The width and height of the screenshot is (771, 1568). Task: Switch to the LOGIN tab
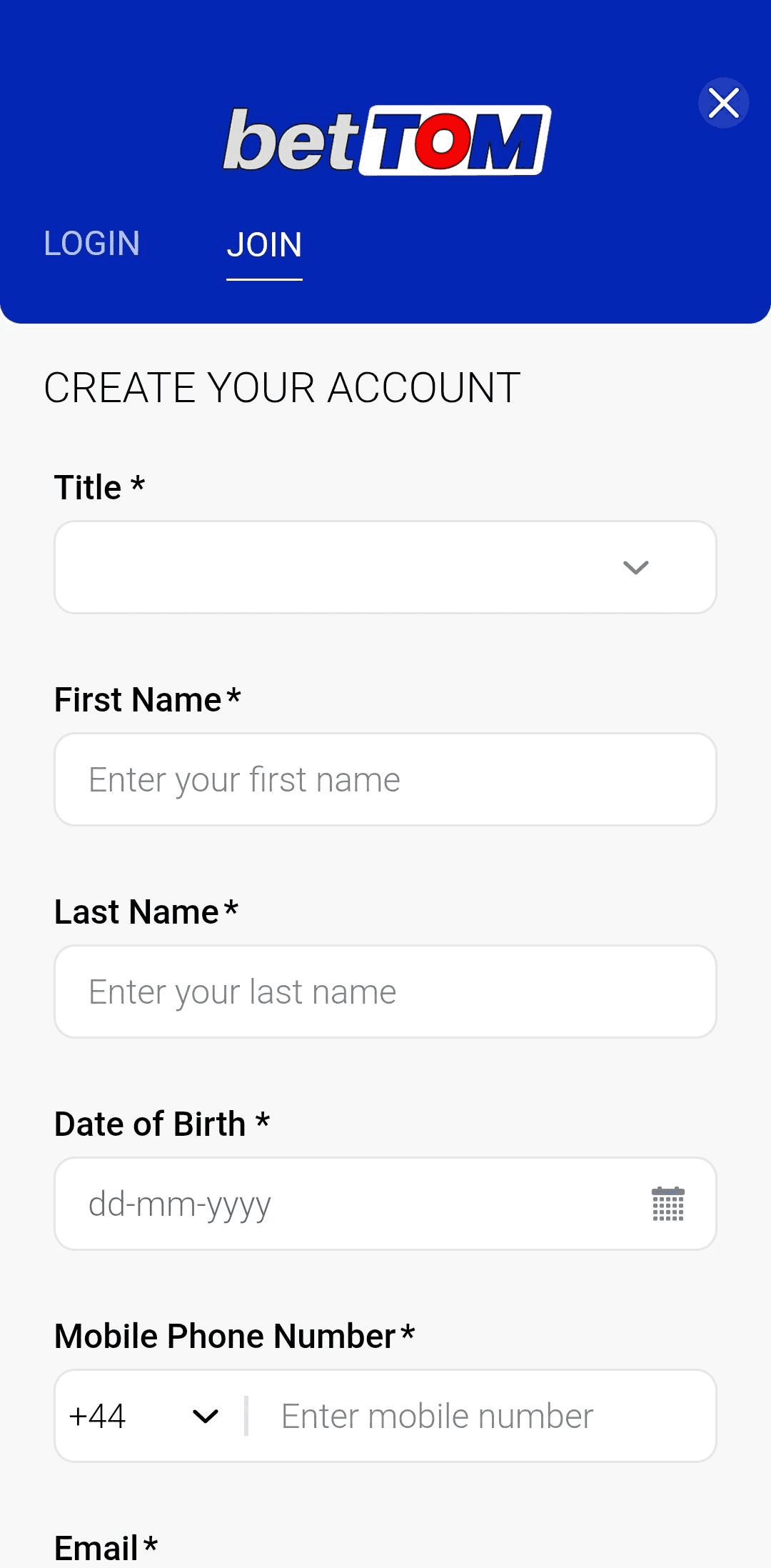click(x=91, y=244)
